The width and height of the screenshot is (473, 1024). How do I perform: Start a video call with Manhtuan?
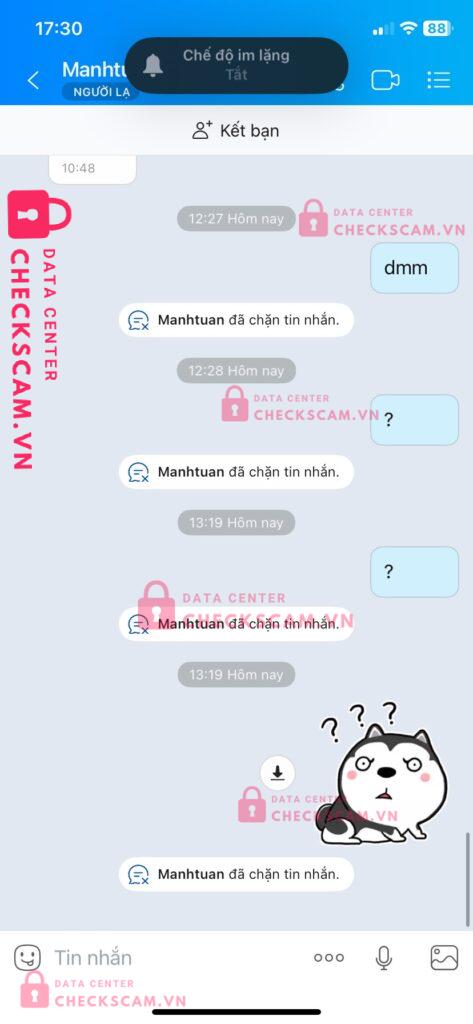click(385, 80)
